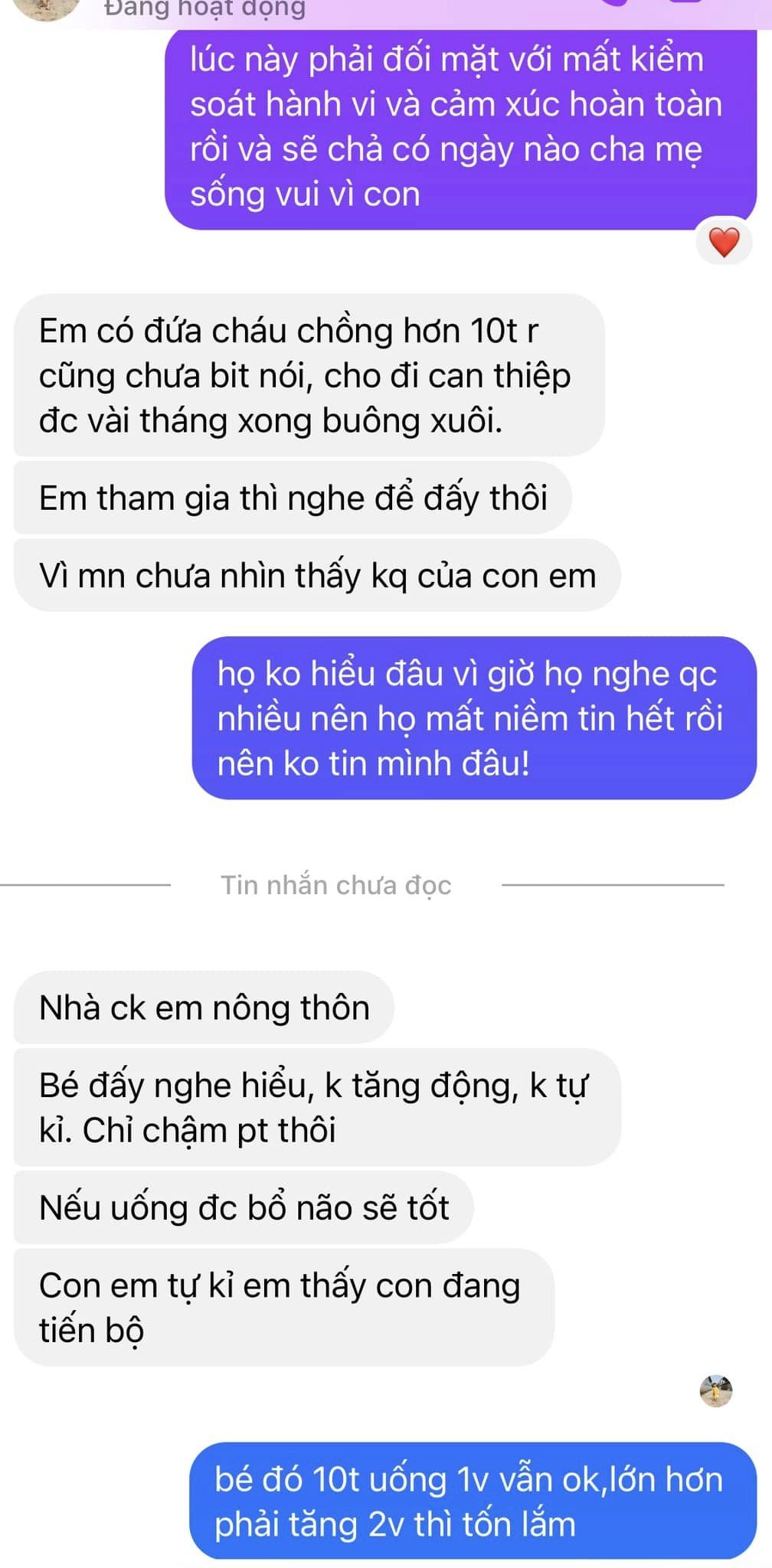The width and height of the screenshot is (772, 1568).
Task: Open the contact's profile photo in the header
Action: tap(47, 8)
